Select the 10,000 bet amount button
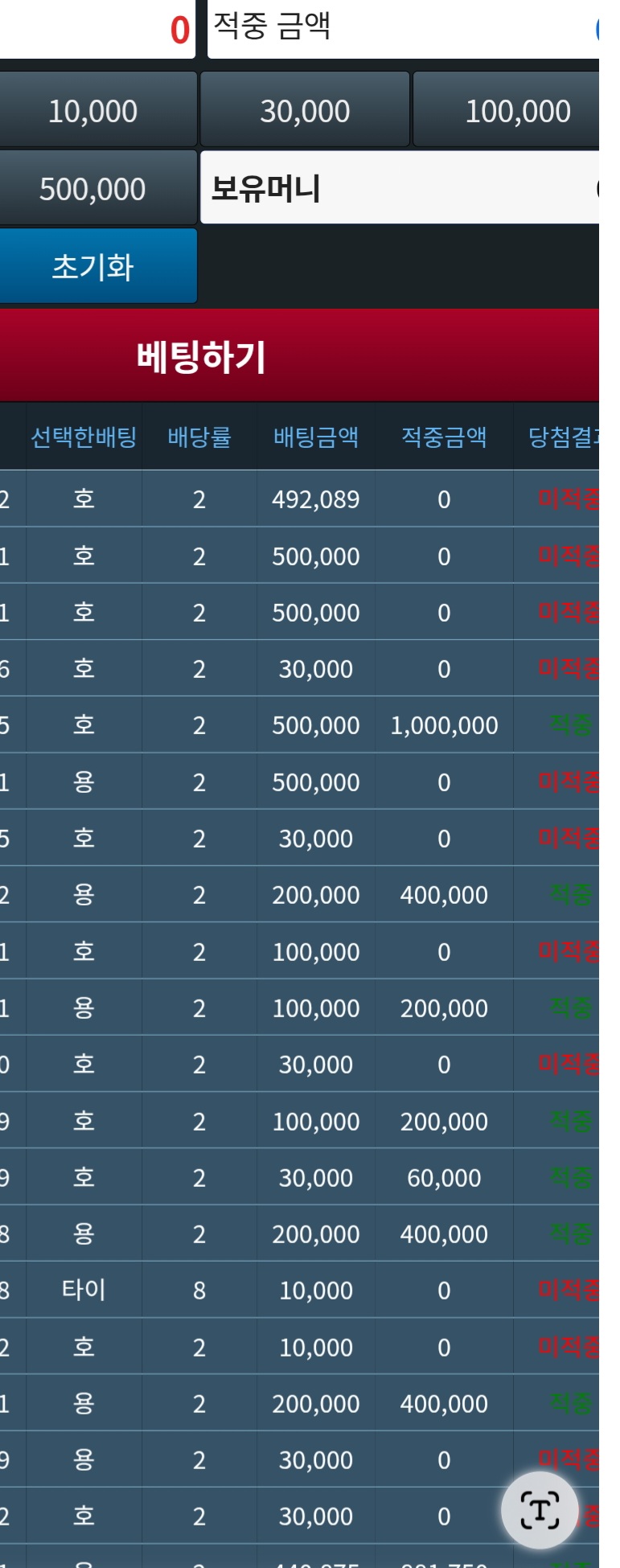620x1568 pixels. 93,110
